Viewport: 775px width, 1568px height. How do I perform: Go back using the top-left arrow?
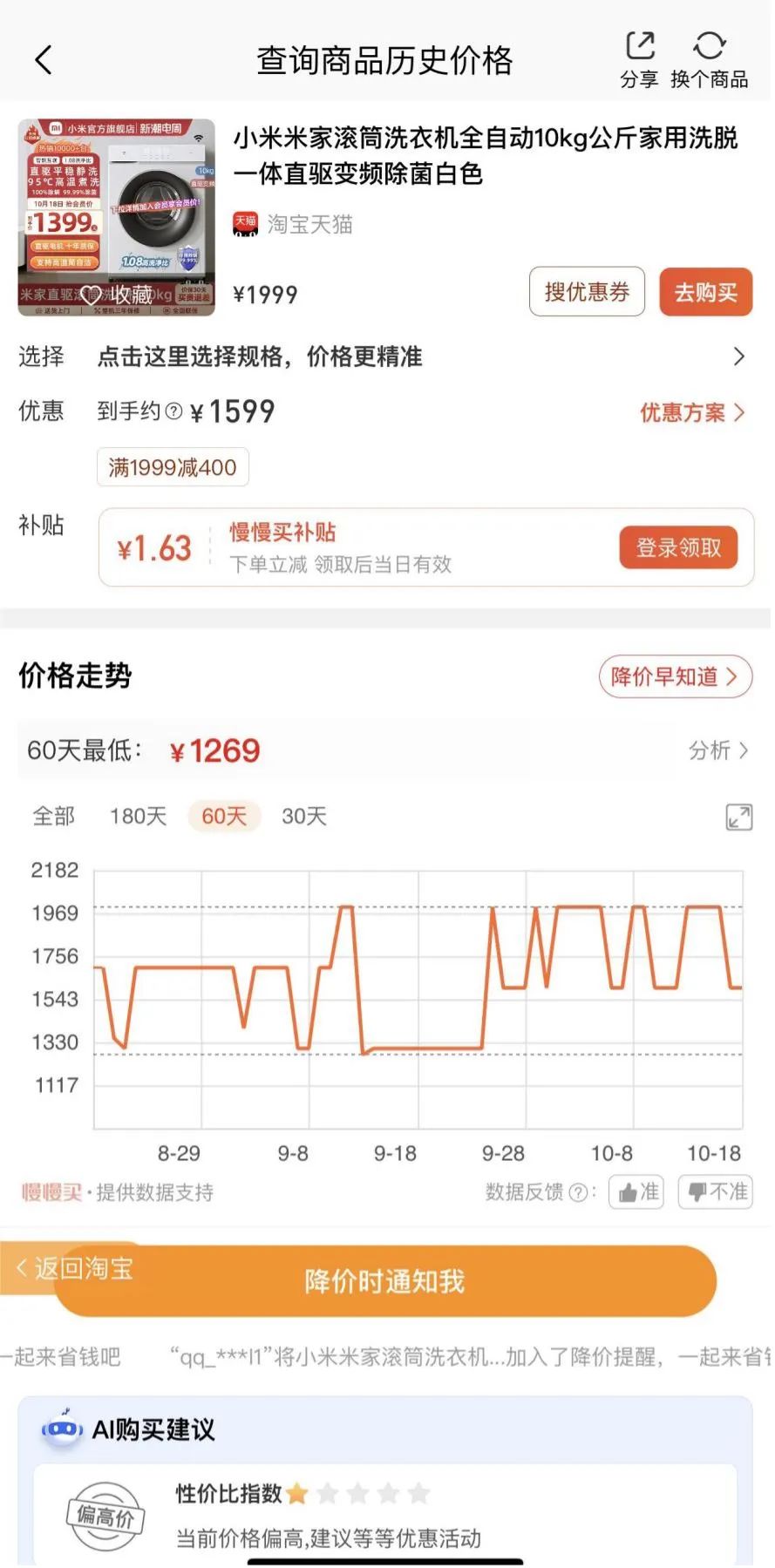click(44, 60)
